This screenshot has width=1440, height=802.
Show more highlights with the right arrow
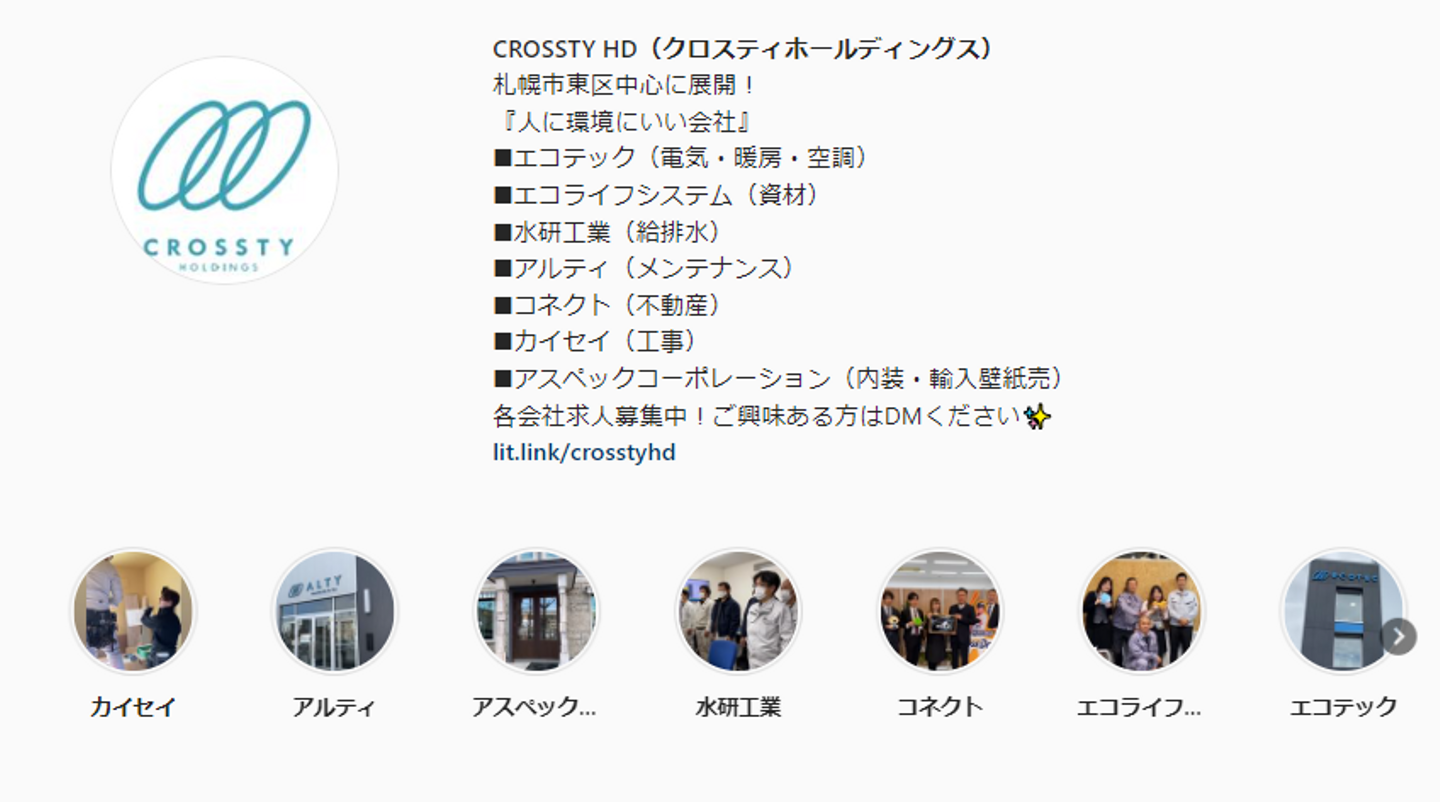(1399, 636)
